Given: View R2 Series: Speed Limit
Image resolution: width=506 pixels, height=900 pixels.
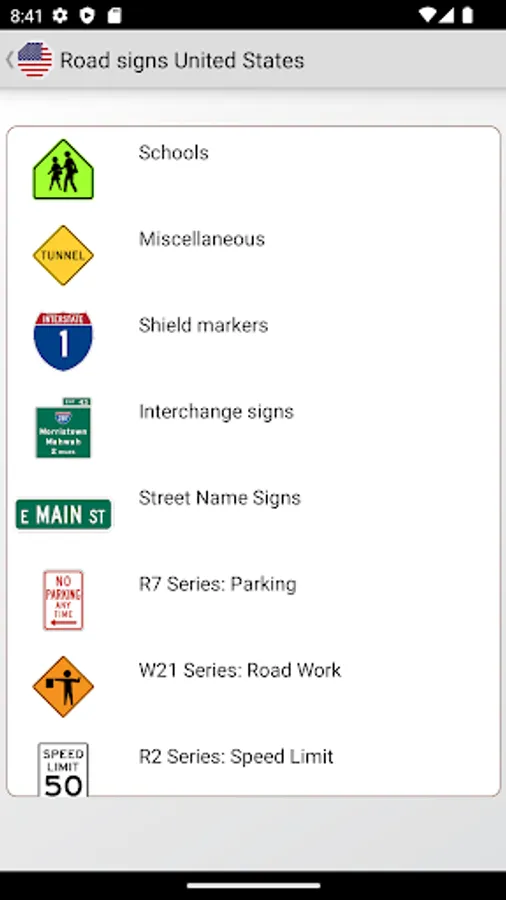Looking at the screenshot, I should [x=253, y=762].
